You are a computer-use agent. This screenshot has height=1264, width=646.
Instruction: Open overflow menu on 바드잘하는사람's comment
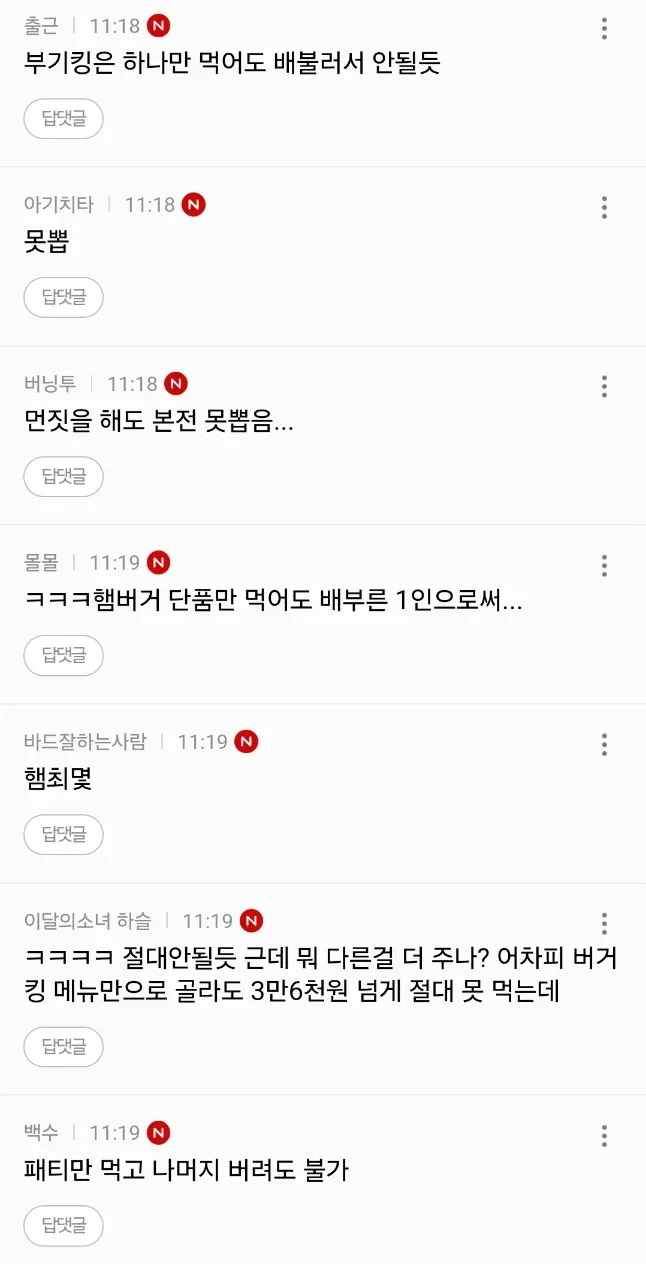[x=604, y=744]
